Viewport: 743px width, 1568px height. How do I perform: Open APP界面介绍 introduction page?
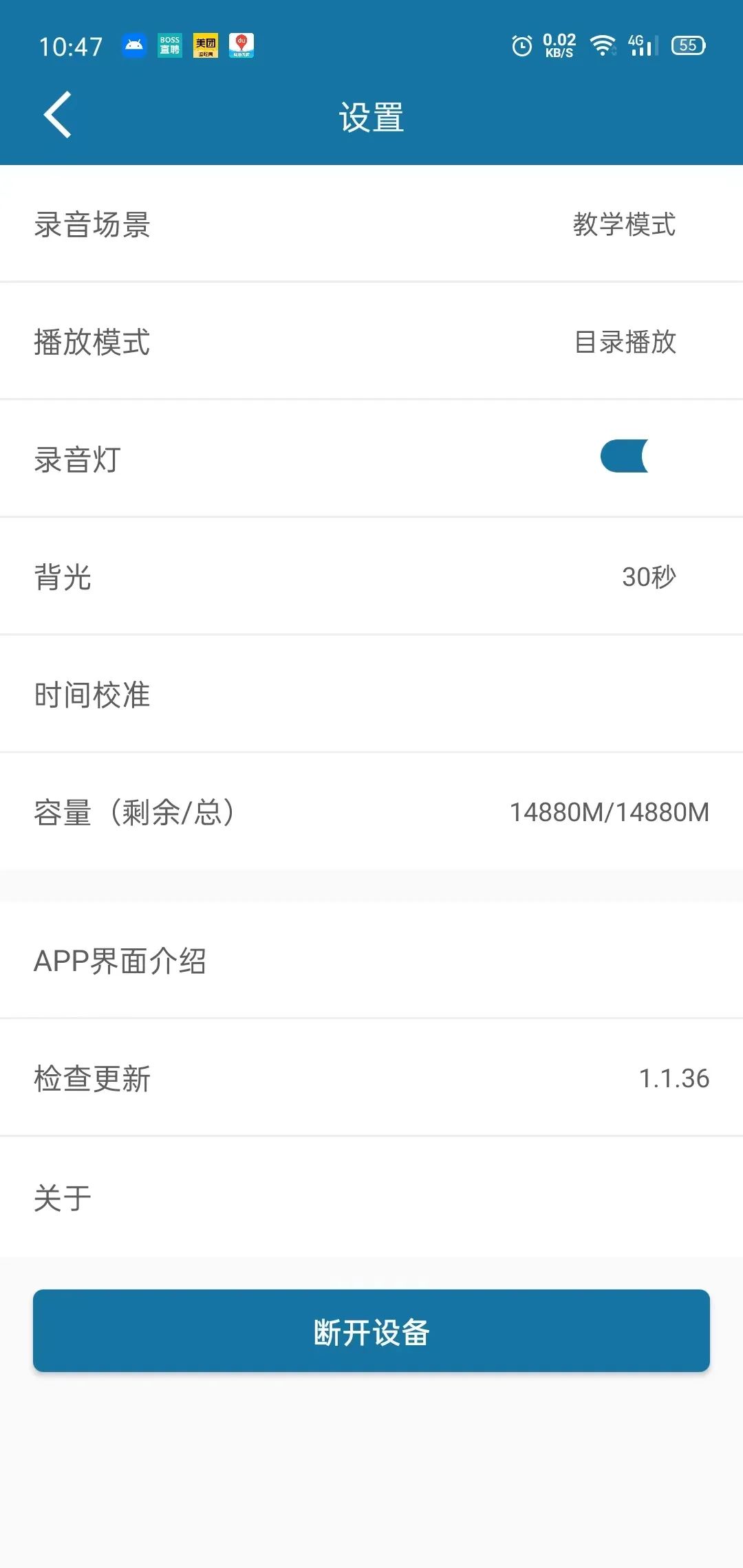pyautogui.click(x=371, y=960)
